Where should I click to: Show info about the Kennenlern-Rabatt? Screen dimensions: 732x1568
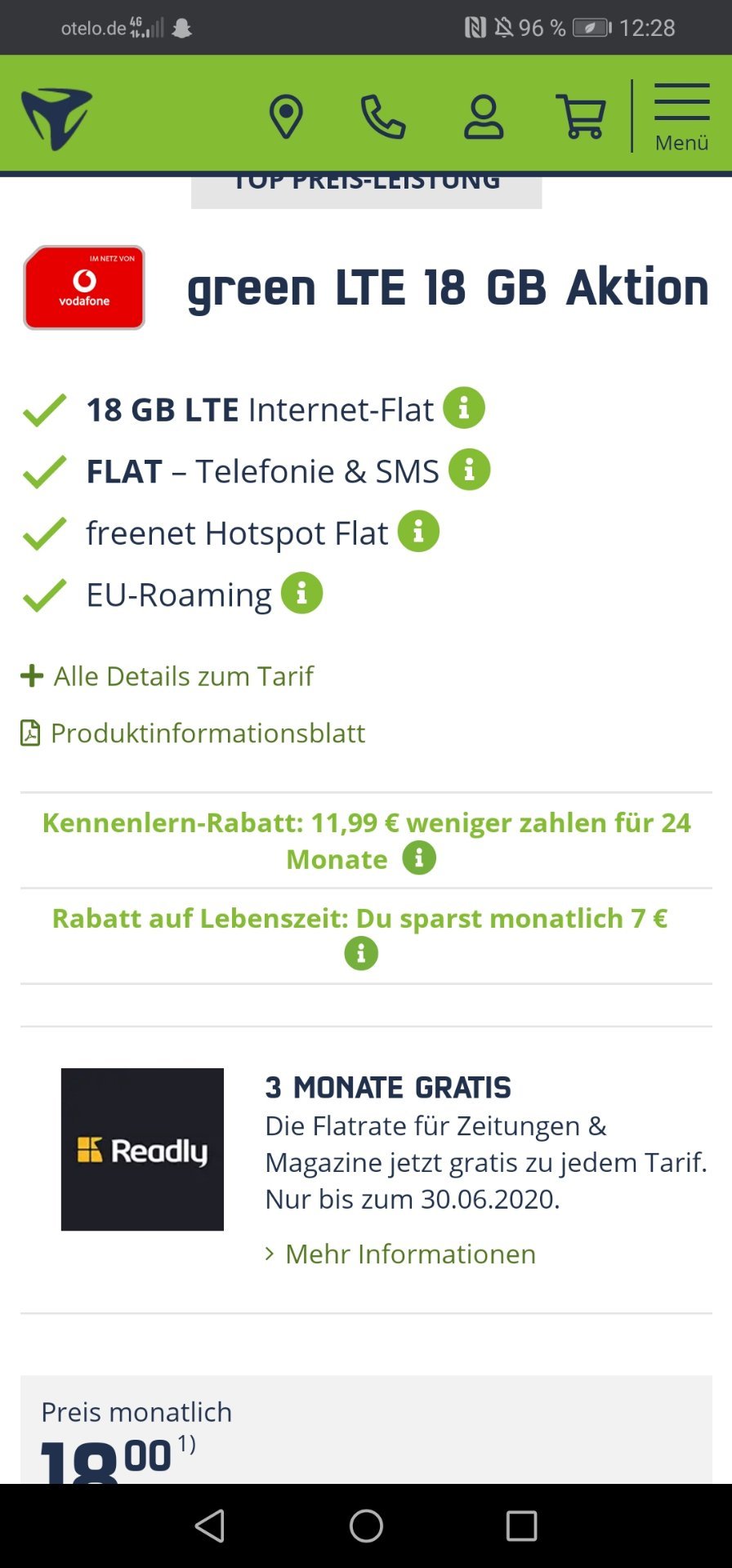pyautogui.click(x=419, y=858)
